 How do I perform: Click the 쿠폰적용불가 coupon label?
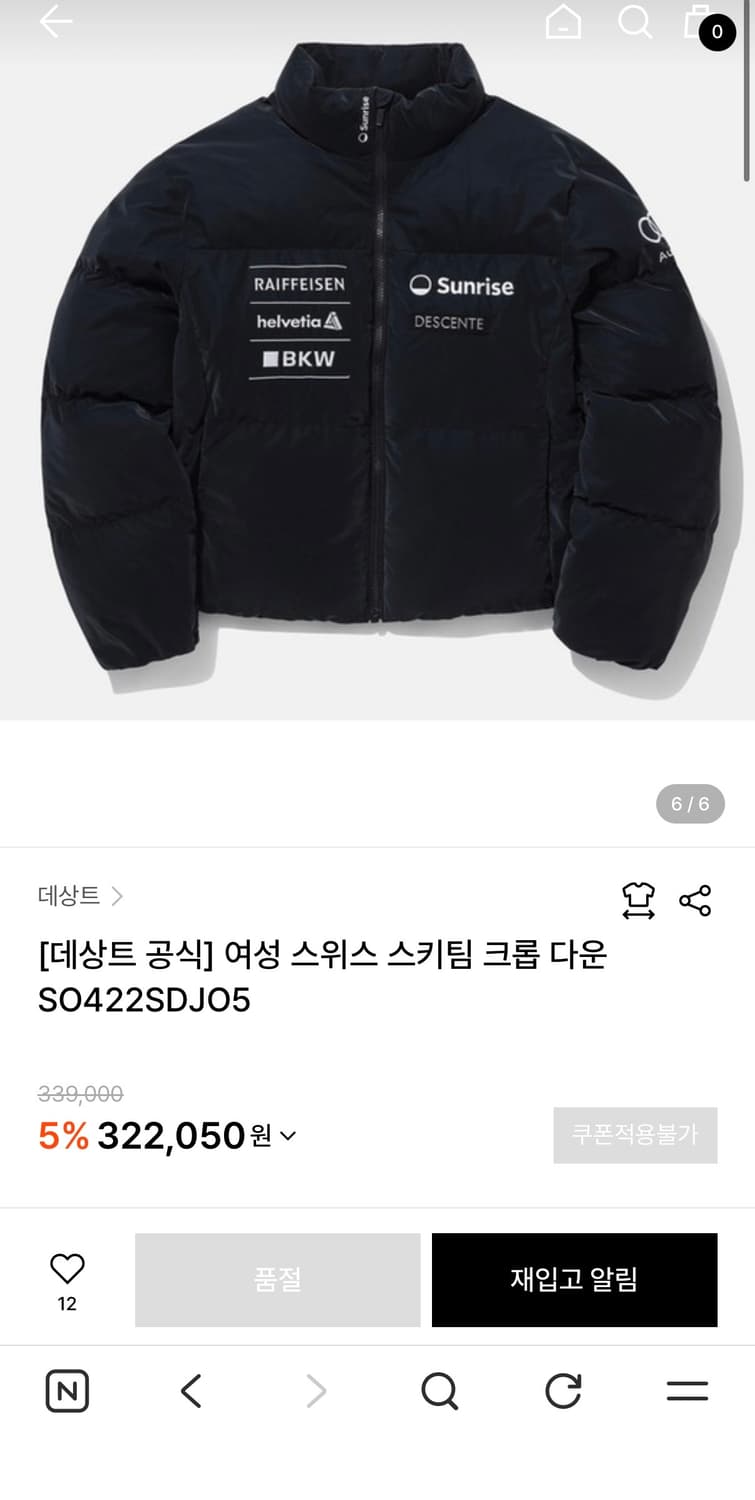[x=635, y=1135]
